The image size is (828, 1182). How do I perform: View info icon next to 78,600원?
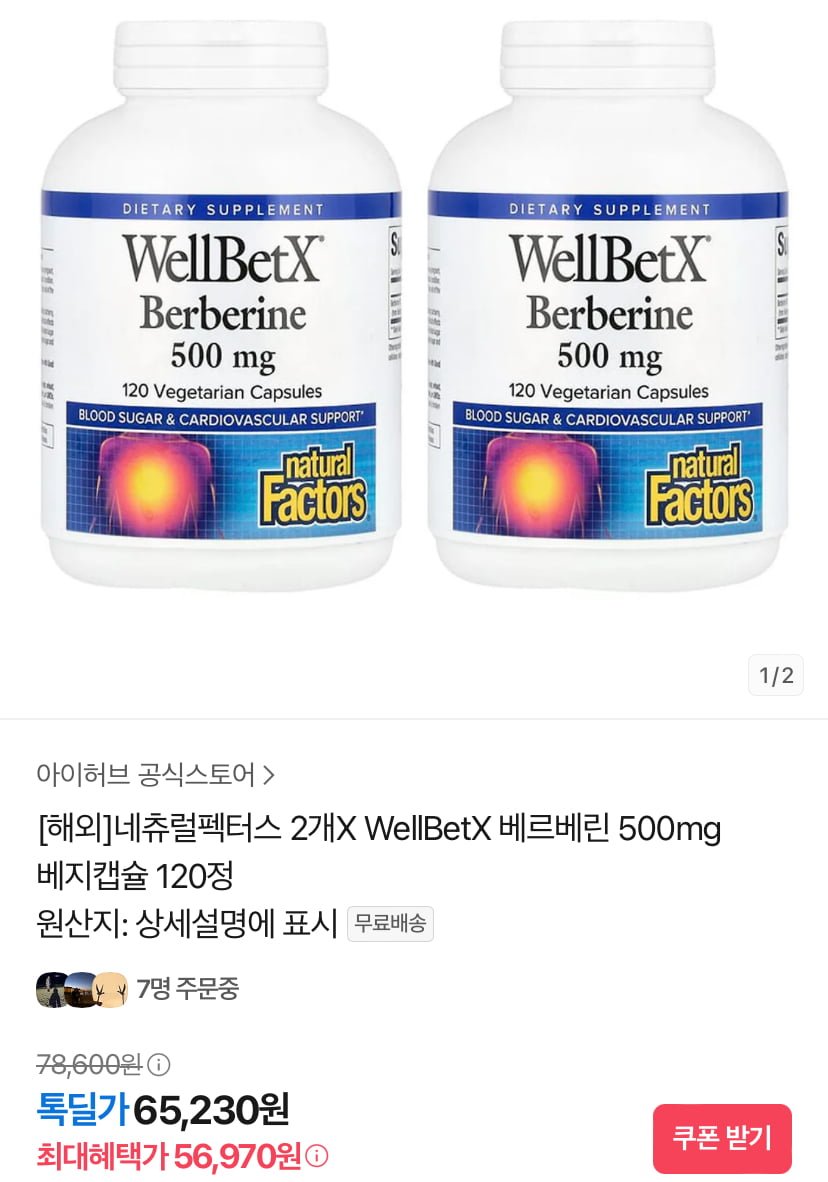pyautogui.click(x=159, y=1064)
